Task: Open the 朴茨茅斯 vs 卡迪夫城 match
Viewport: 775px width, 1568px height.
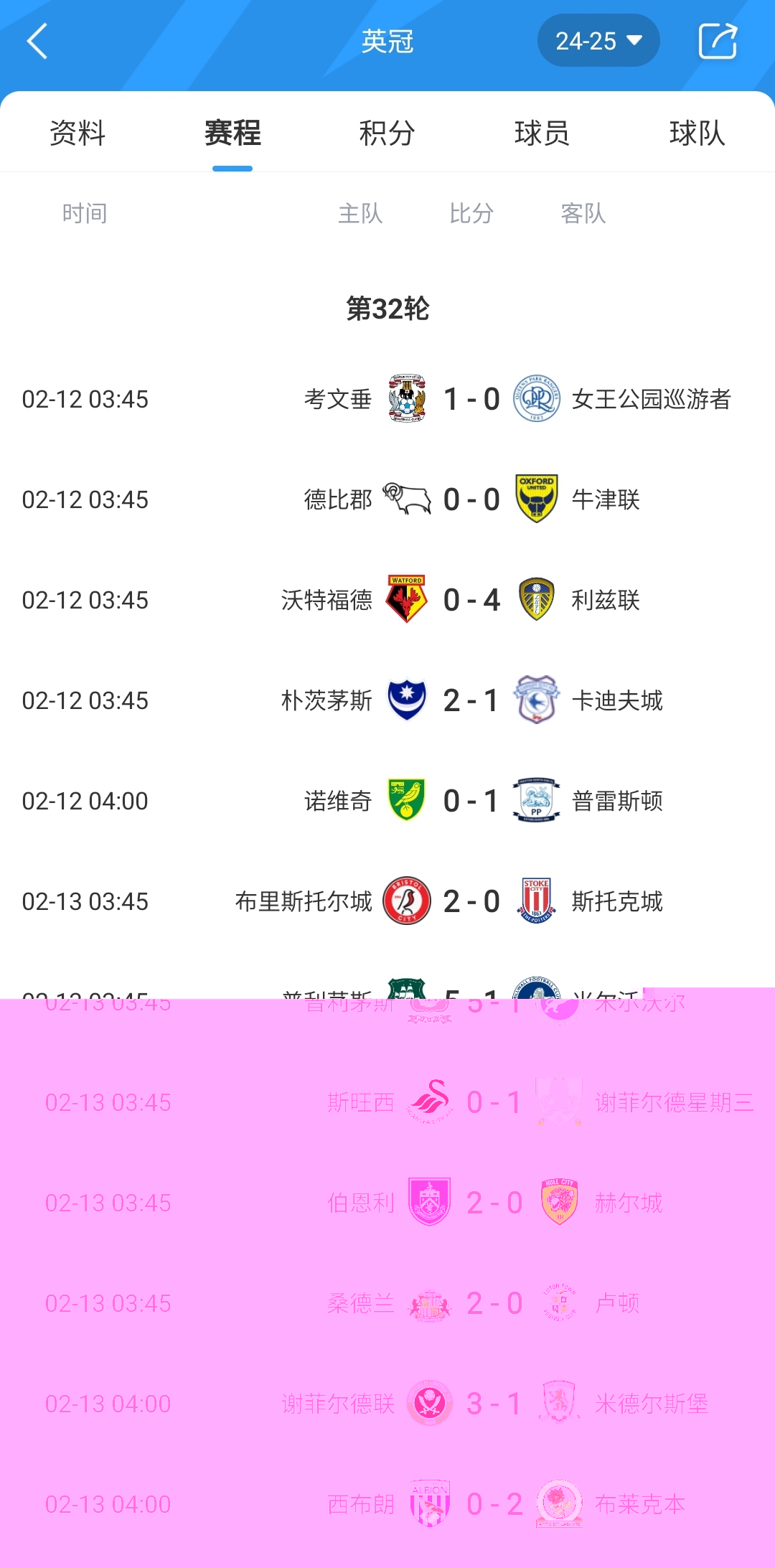Action: 387,700
